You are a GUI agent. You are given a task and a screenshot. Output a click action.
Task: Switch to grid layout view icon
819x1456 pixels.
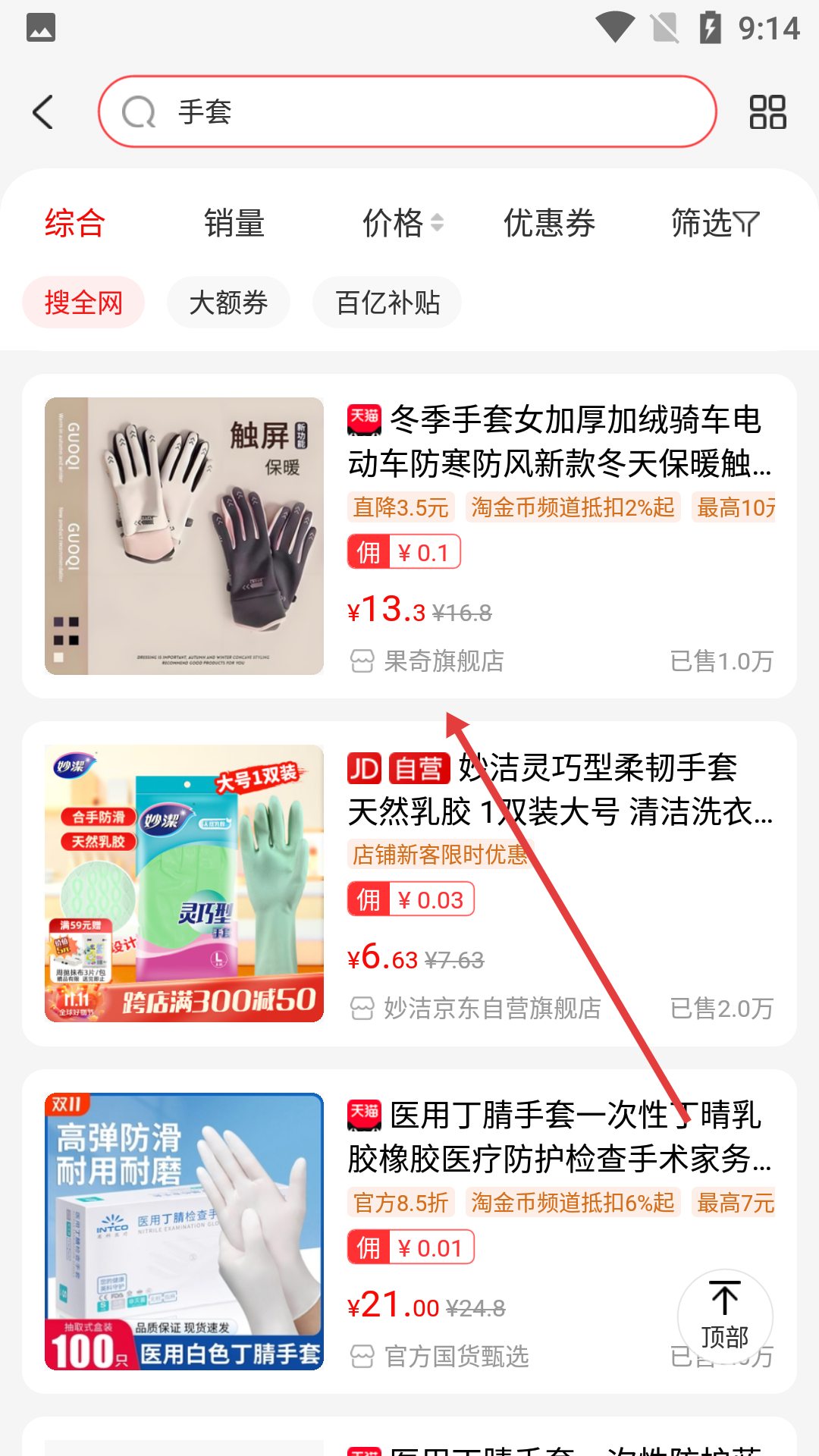(767, 112)
